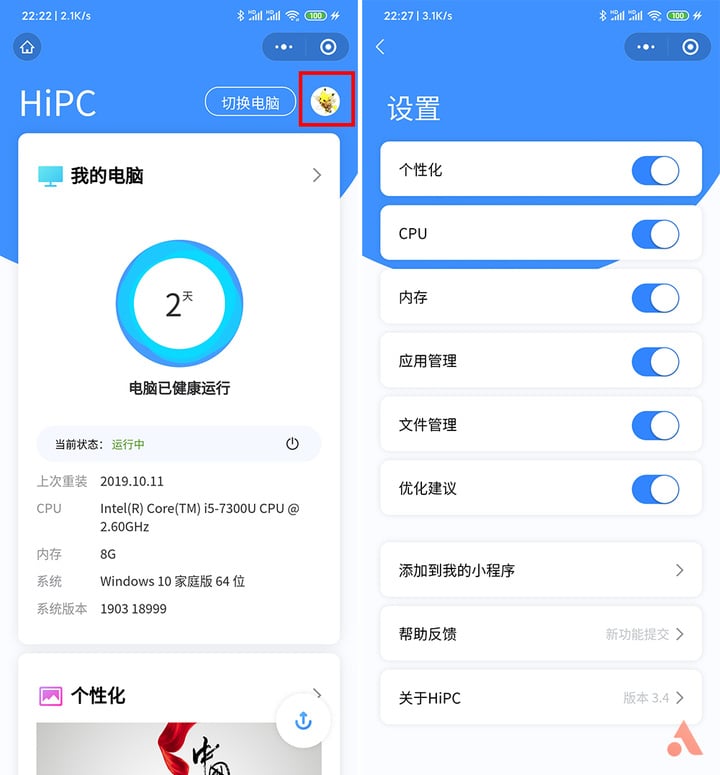720x775 pixels.
Task: Open 添加到我的小程序
Action: [x=540, y=570]
